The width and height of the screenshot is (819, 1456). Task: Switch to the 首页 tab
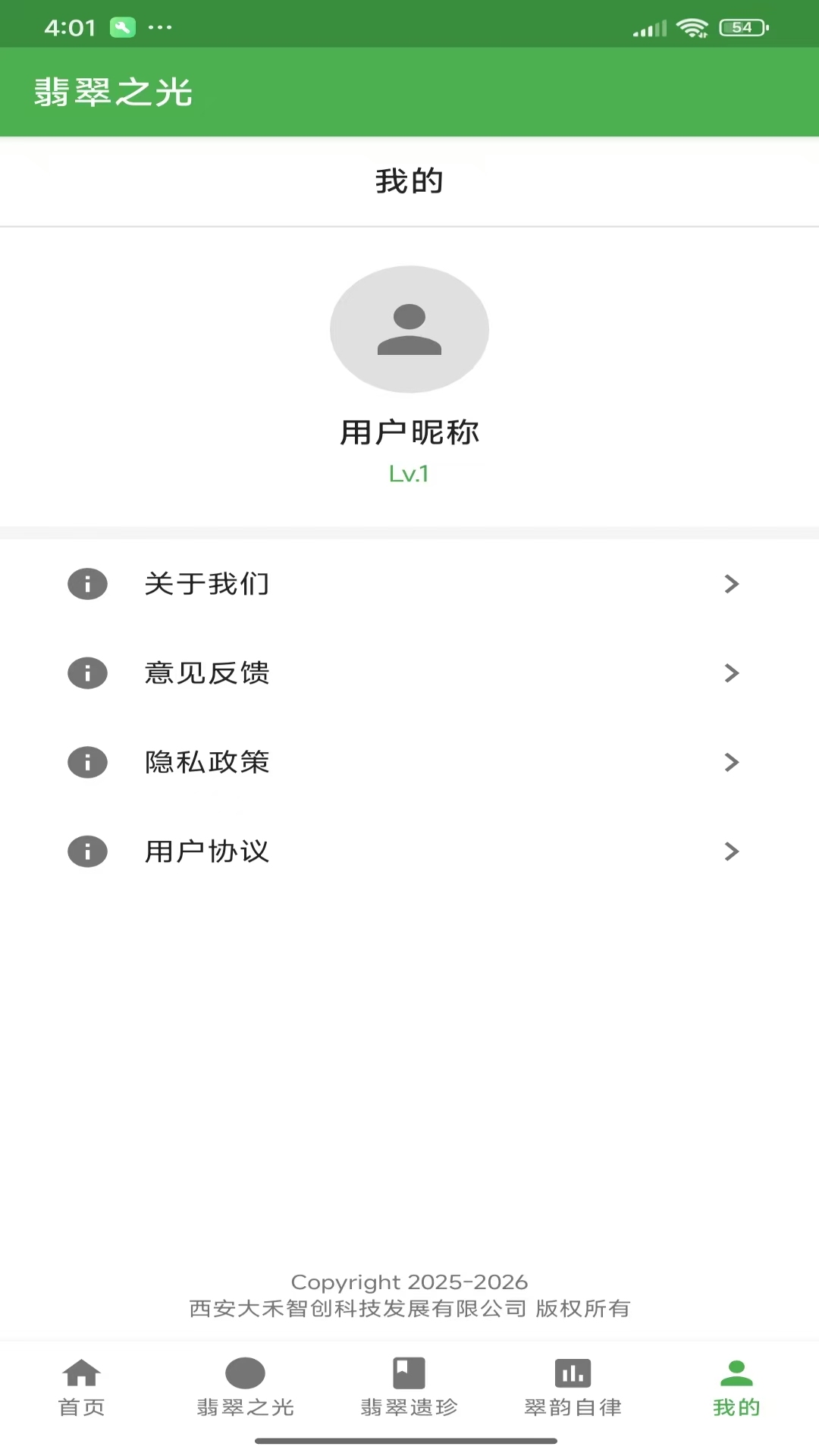tap(81, 1392)
